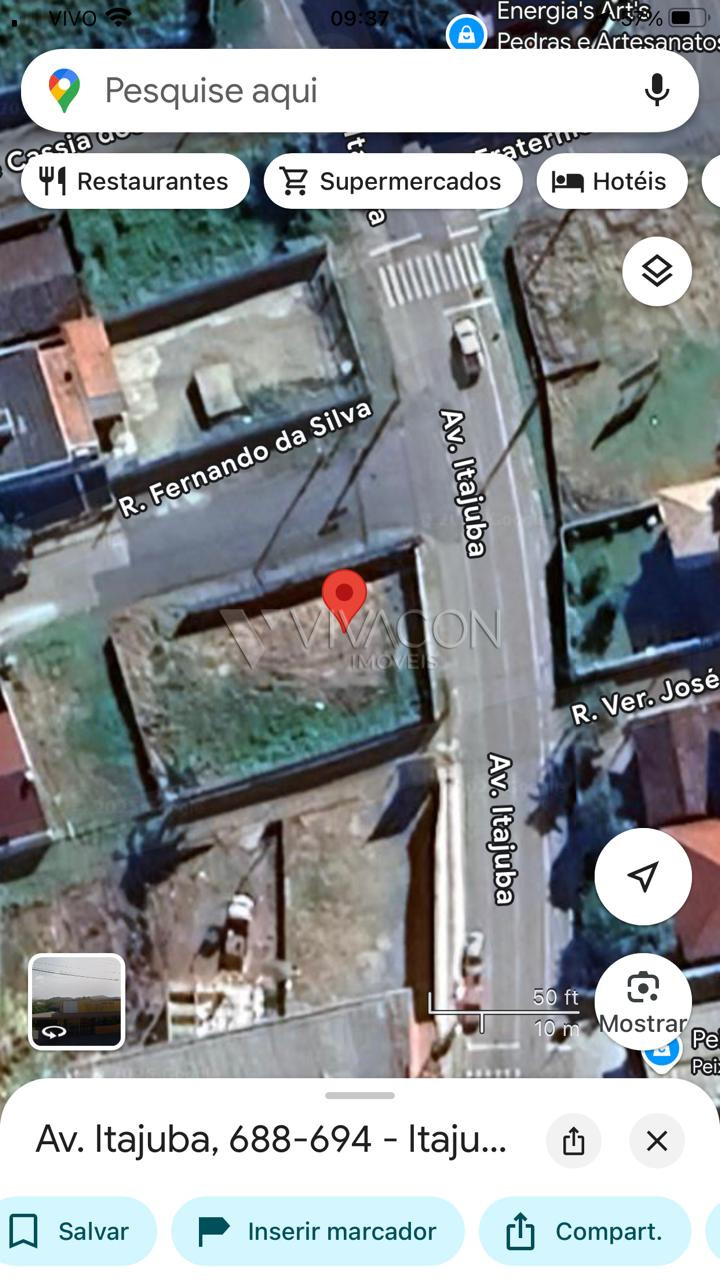Select the Supermercados chip
The height and width of the screenshot is (1280, 720).
click(393, 182)
